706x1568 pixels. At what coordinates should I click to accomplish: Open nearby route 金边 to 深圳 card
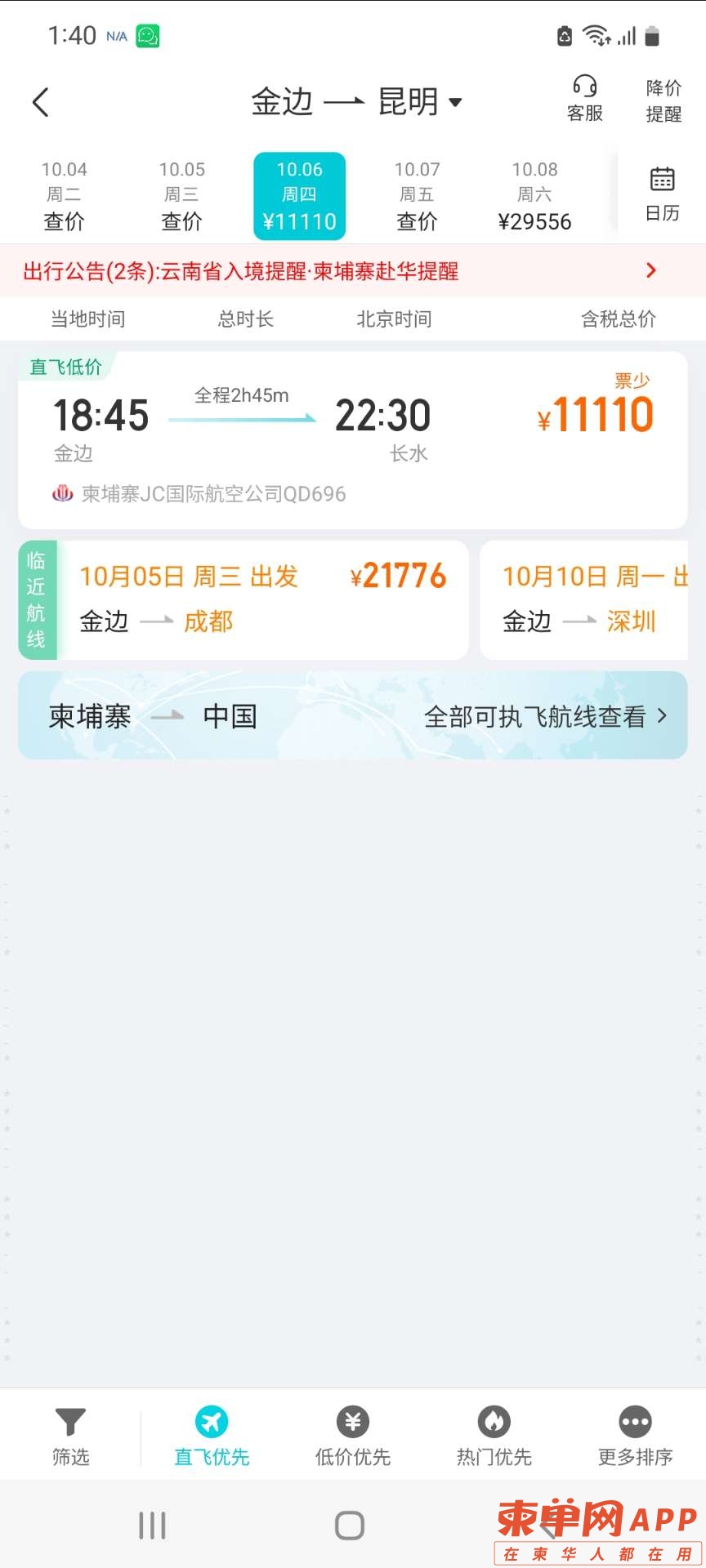pyautogui.click(x=585, y=599)
